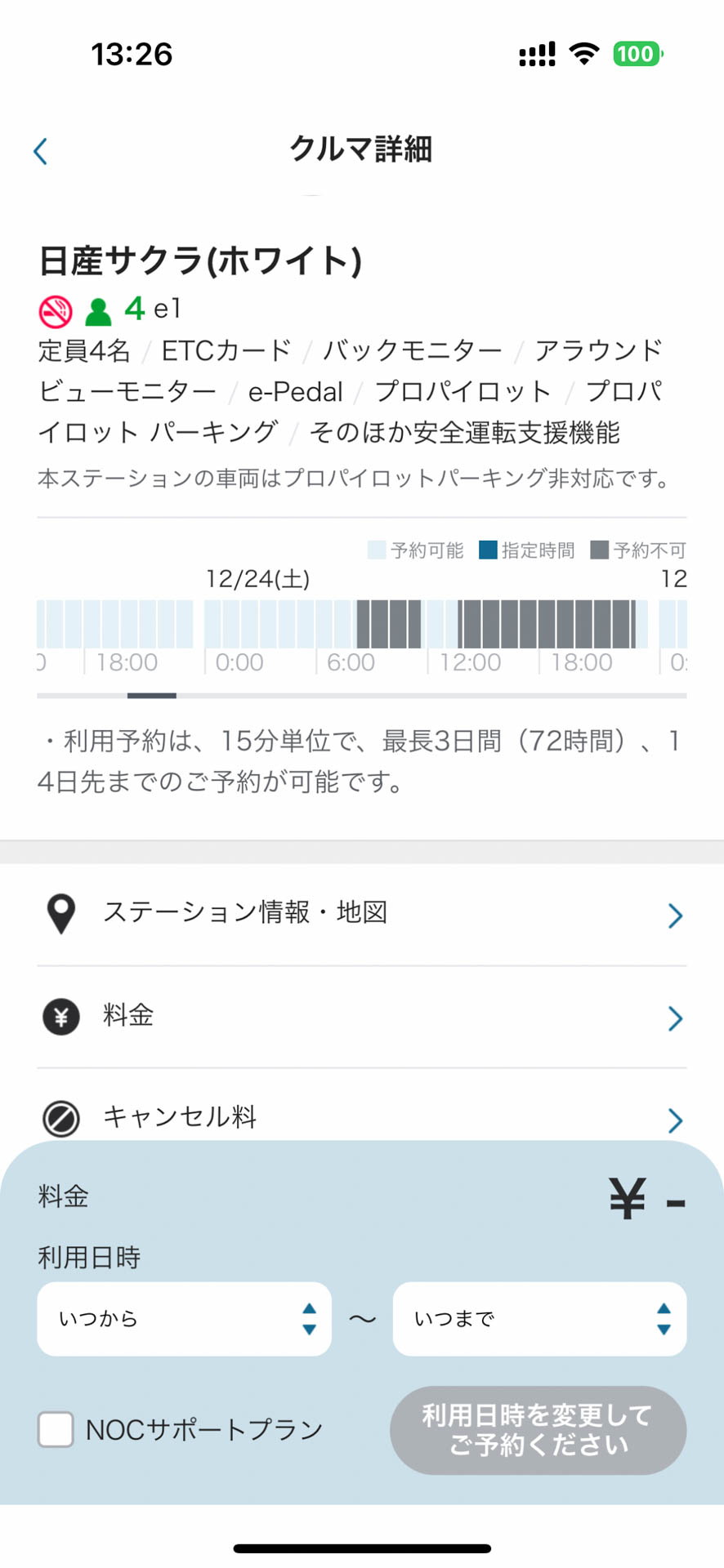Tap the yen coin icon beside 料金
724x1568 pixels.
(61, 1017)
